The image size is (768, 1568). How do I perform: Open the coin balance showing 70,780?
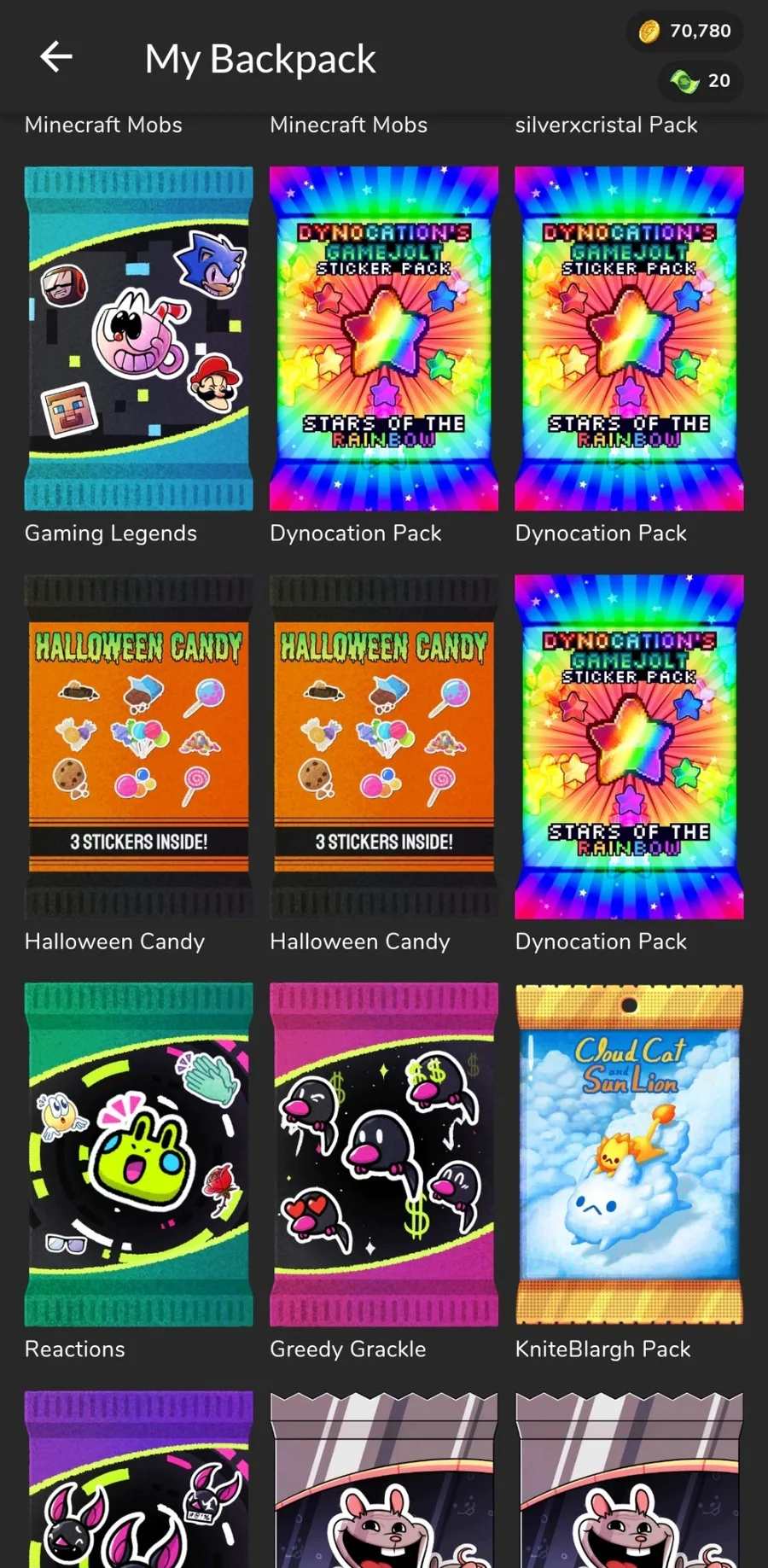[x=685, y=32]
